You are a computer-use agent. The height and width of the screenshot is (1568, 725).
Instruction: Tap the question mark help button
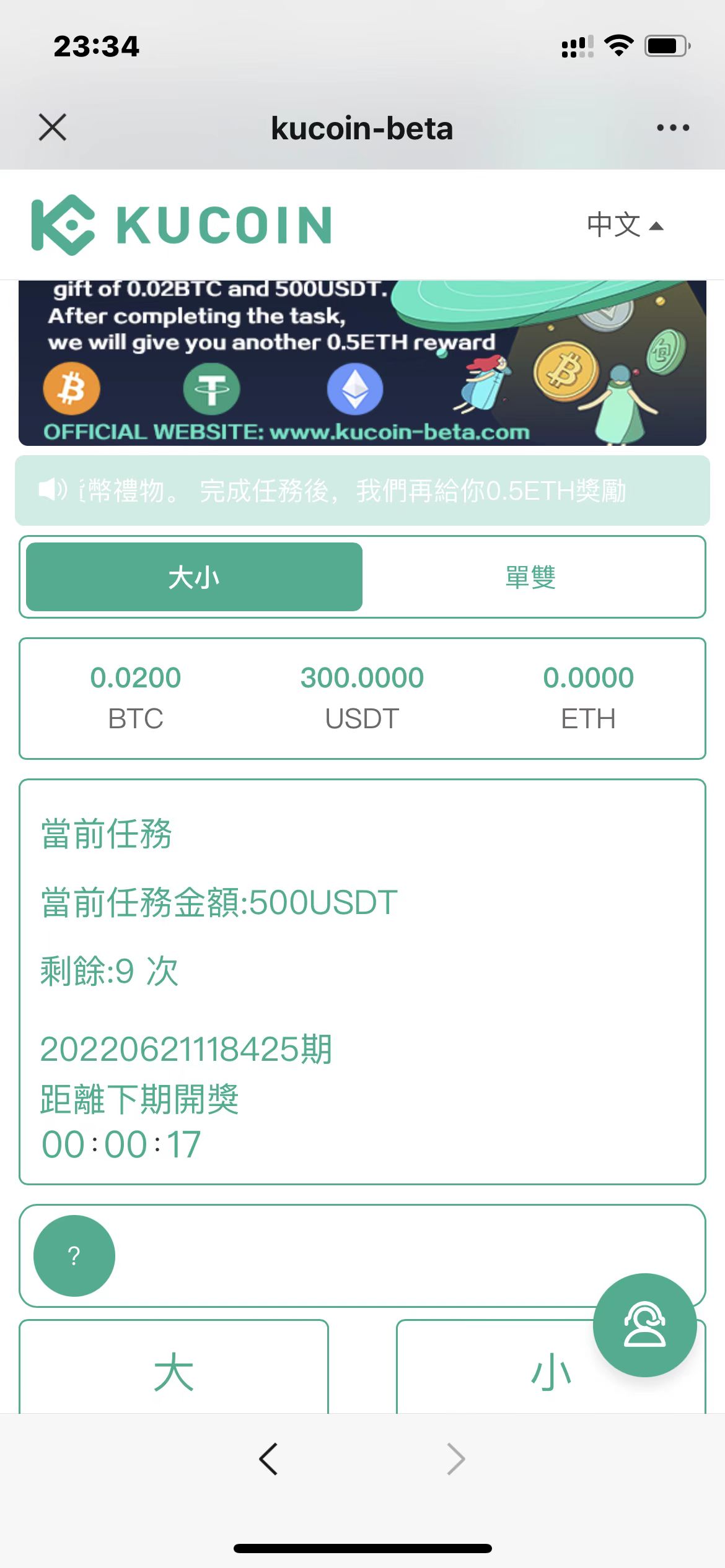(x=74, y=1256)
